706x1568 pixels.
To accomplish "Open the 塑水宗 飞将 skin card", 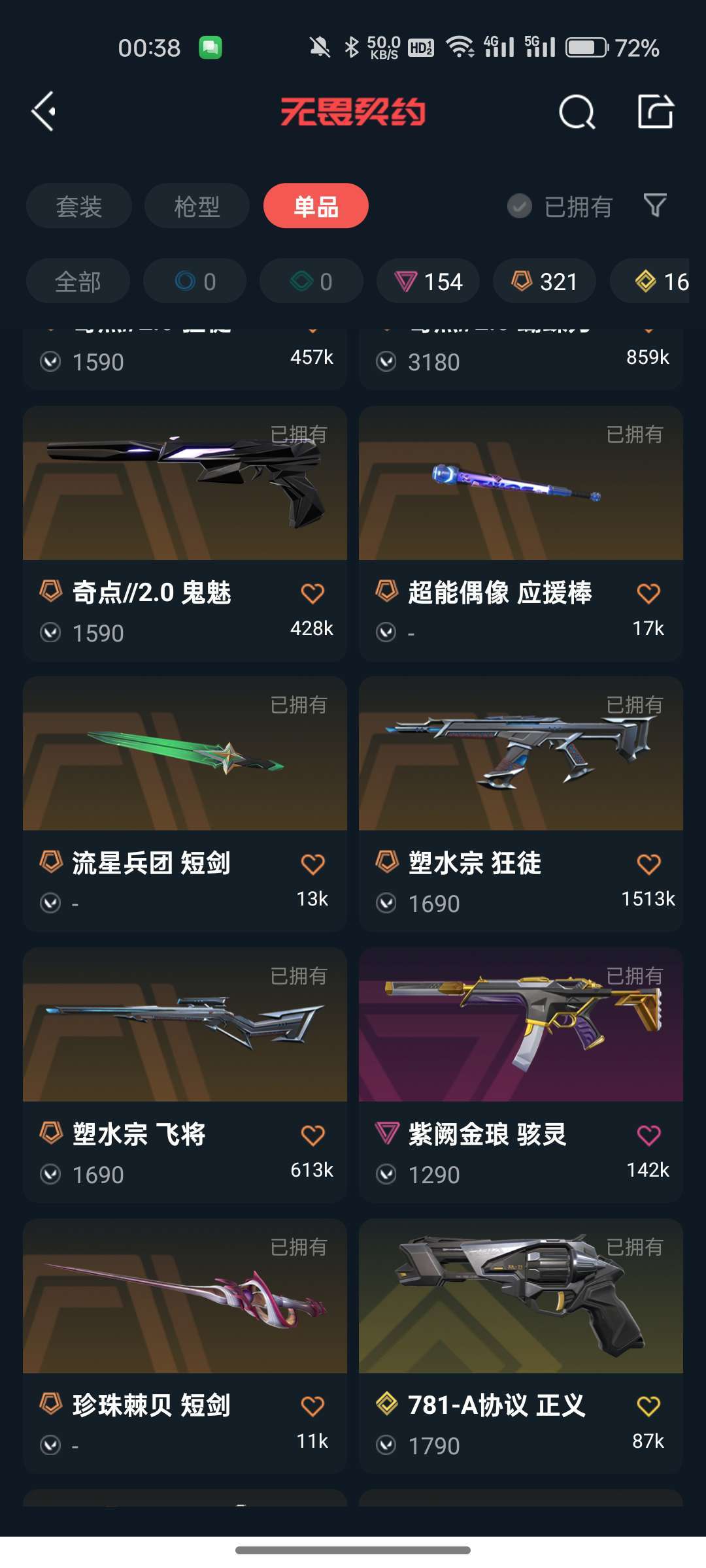I will point(185,1075).
